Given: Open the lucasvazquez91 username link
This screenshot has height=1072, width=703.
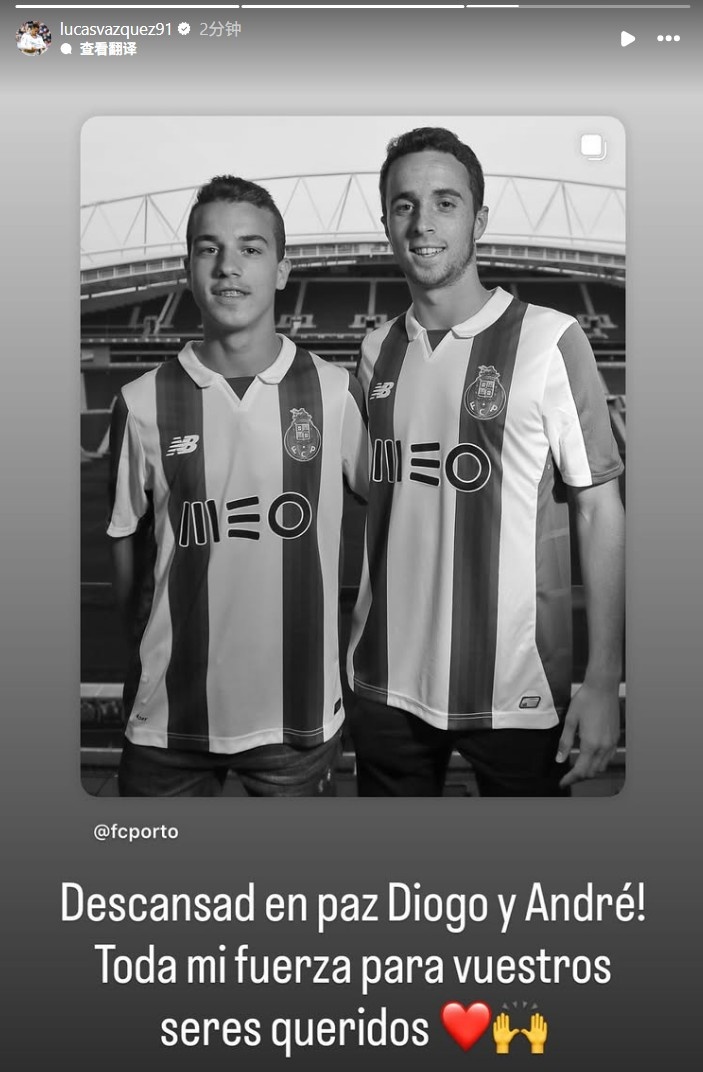Looking at the screenshot, I should 116,29.
